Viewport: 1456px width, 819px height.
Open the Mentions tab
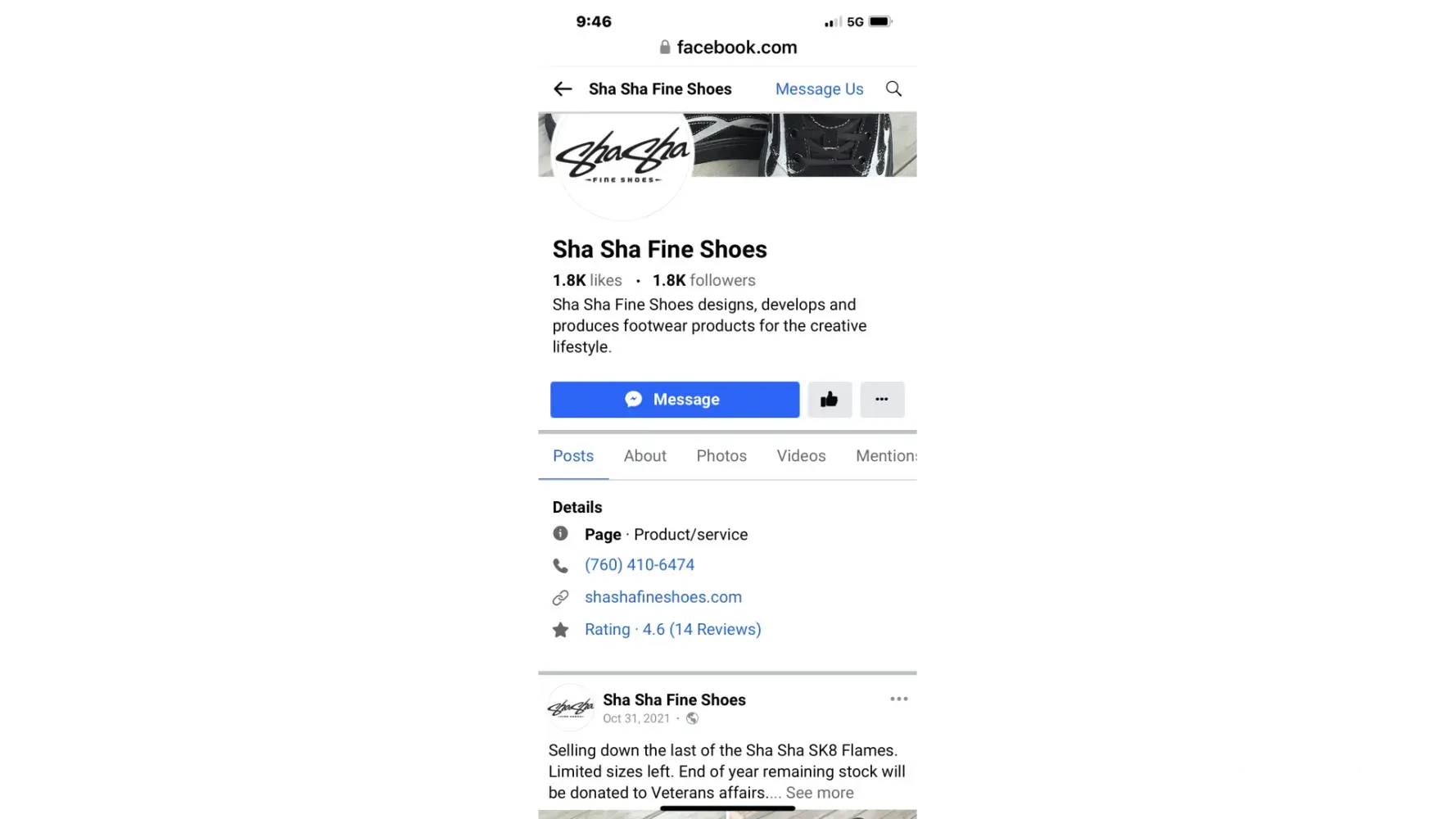(x=884, y=456)
